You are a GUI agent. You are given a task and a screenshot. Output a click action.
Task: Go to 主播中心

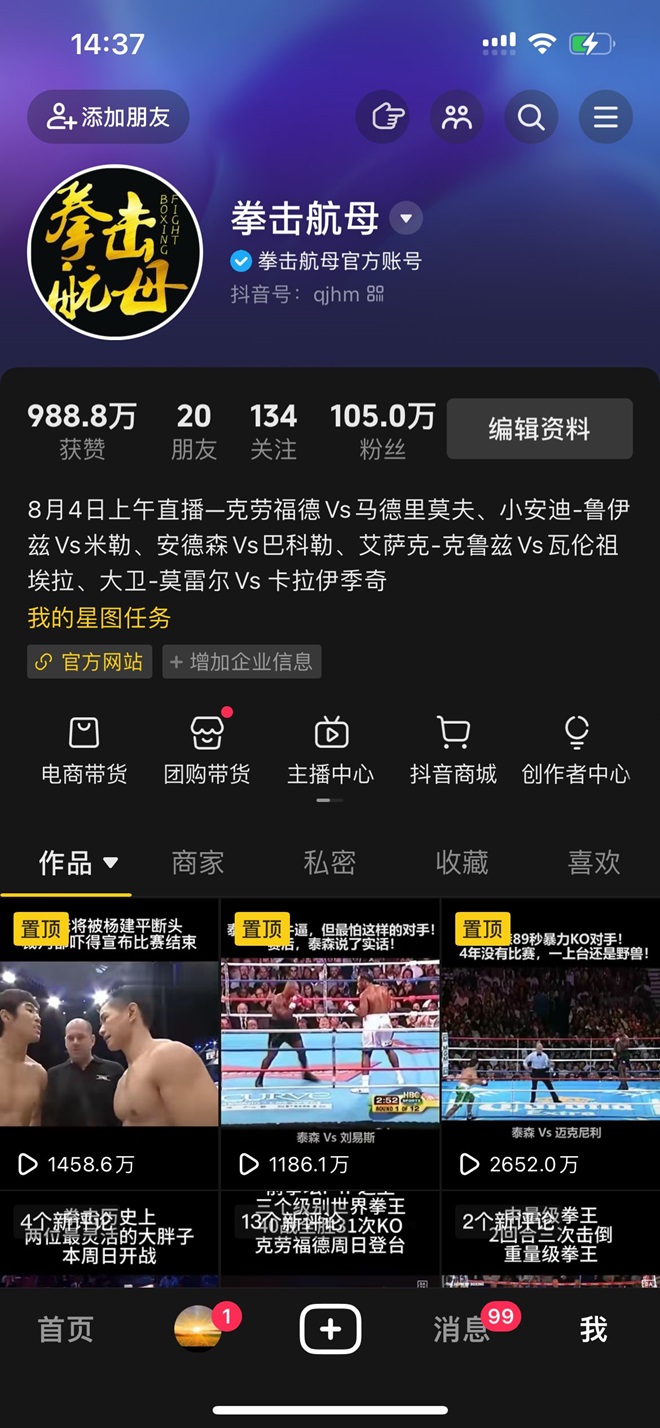click(x=330, y=749)
